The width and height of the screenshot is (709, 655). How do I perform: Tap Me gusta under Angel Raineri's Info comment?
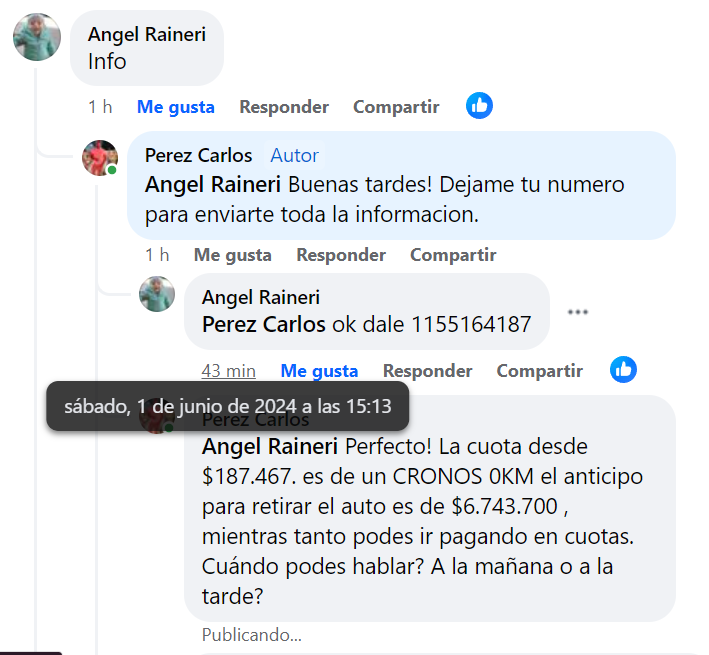[176, 107]
